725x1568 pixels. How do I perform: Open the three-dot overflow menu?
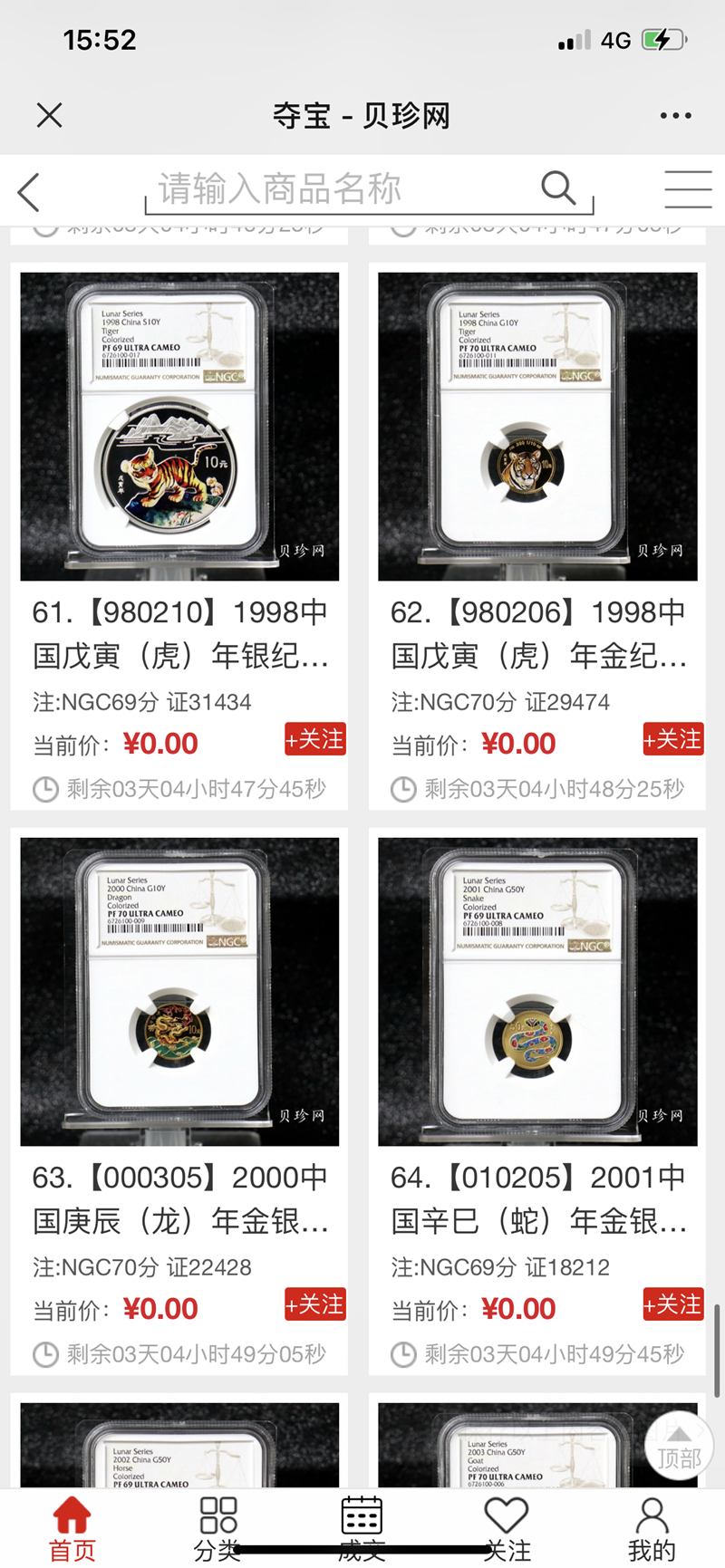coord(675,116)
